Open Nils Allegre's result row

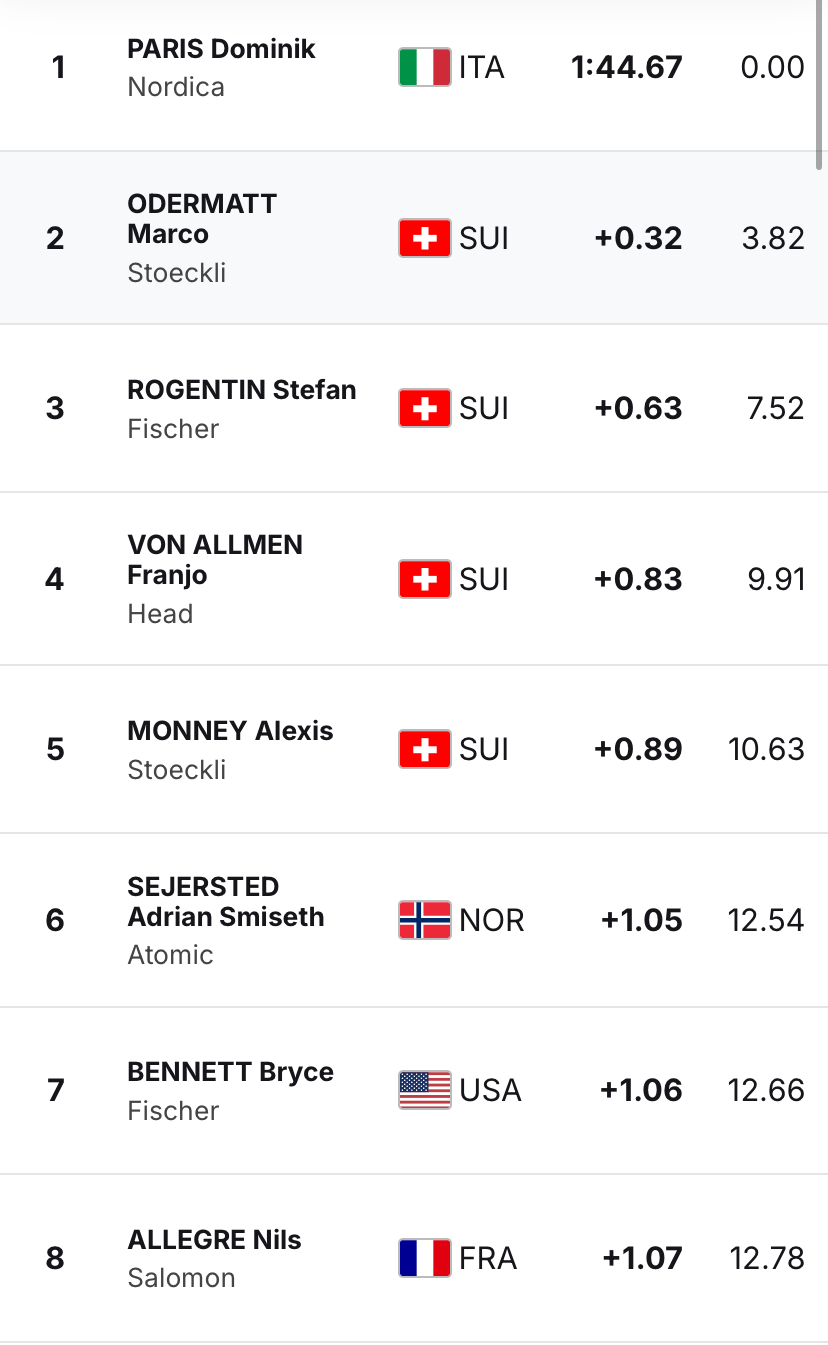(x=414, y=1258)
